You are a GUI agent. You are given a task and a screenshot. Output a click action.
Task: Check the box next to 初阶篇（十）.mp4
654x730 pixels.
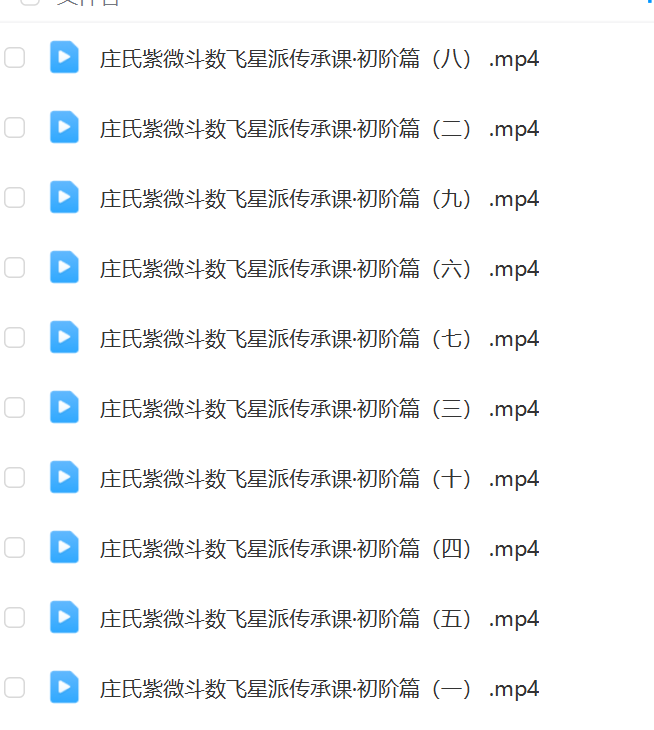pyautogui.click(x=14, y=478)
